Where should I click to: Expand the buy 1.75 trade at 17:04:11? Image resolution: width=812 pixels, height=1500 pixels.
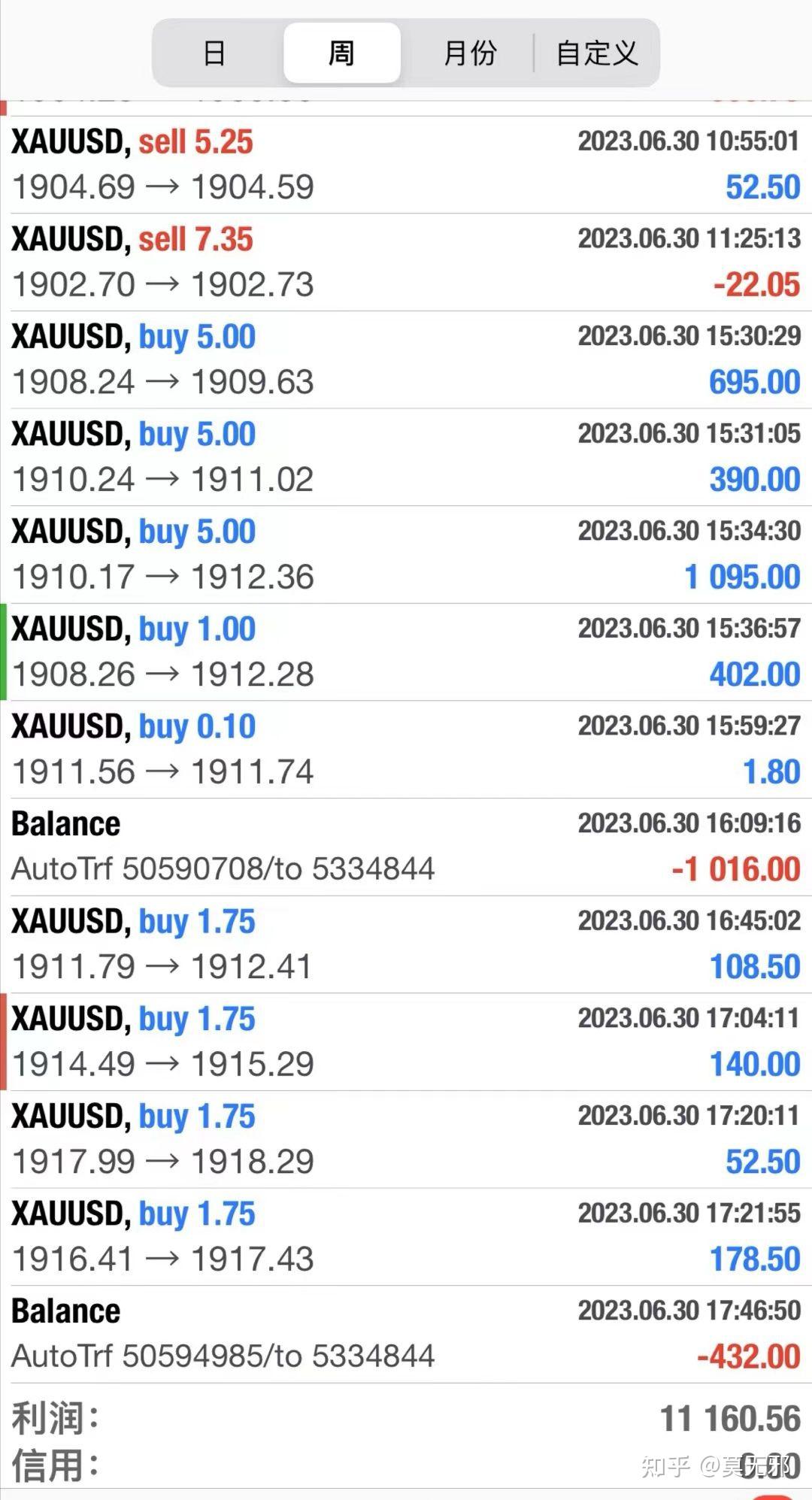(x=406, y=1041)
